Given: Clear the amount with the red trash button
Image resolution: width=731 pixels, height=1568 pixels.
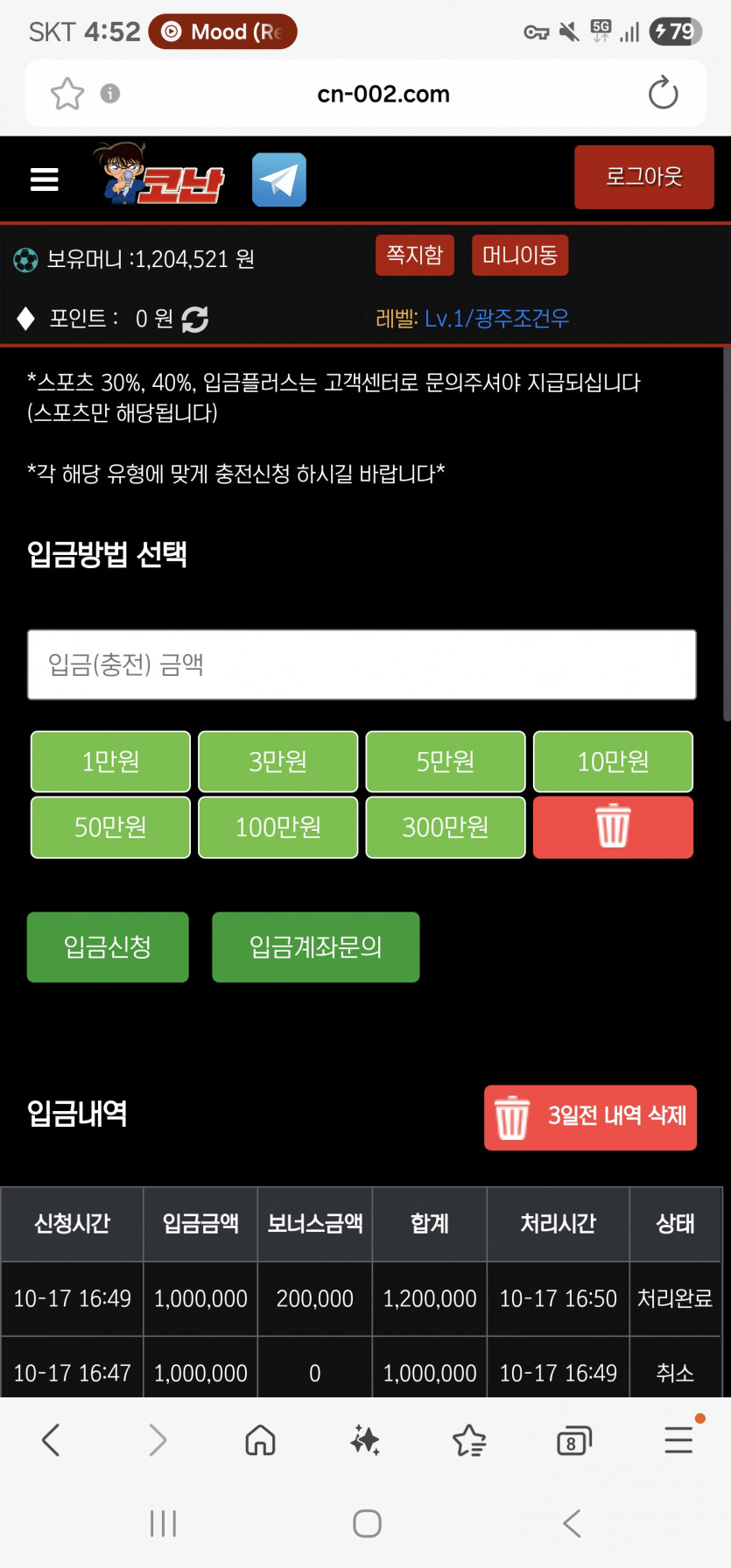Looking at the screenshot, I should pyautogui.click(x=613, y=827).
